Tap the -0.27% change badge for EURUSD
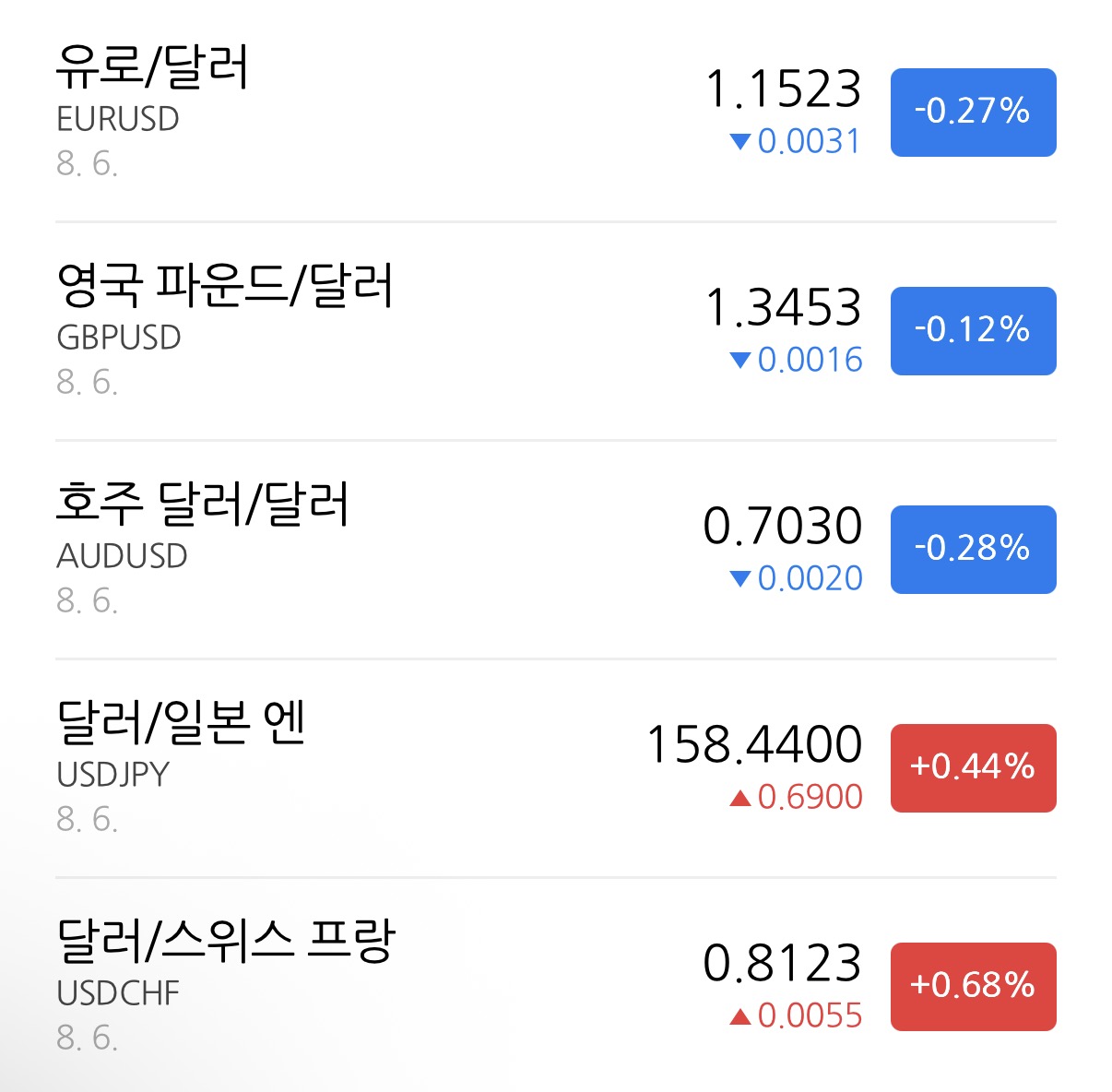Screen dimensions: 1112x1092 pos(973,113)
